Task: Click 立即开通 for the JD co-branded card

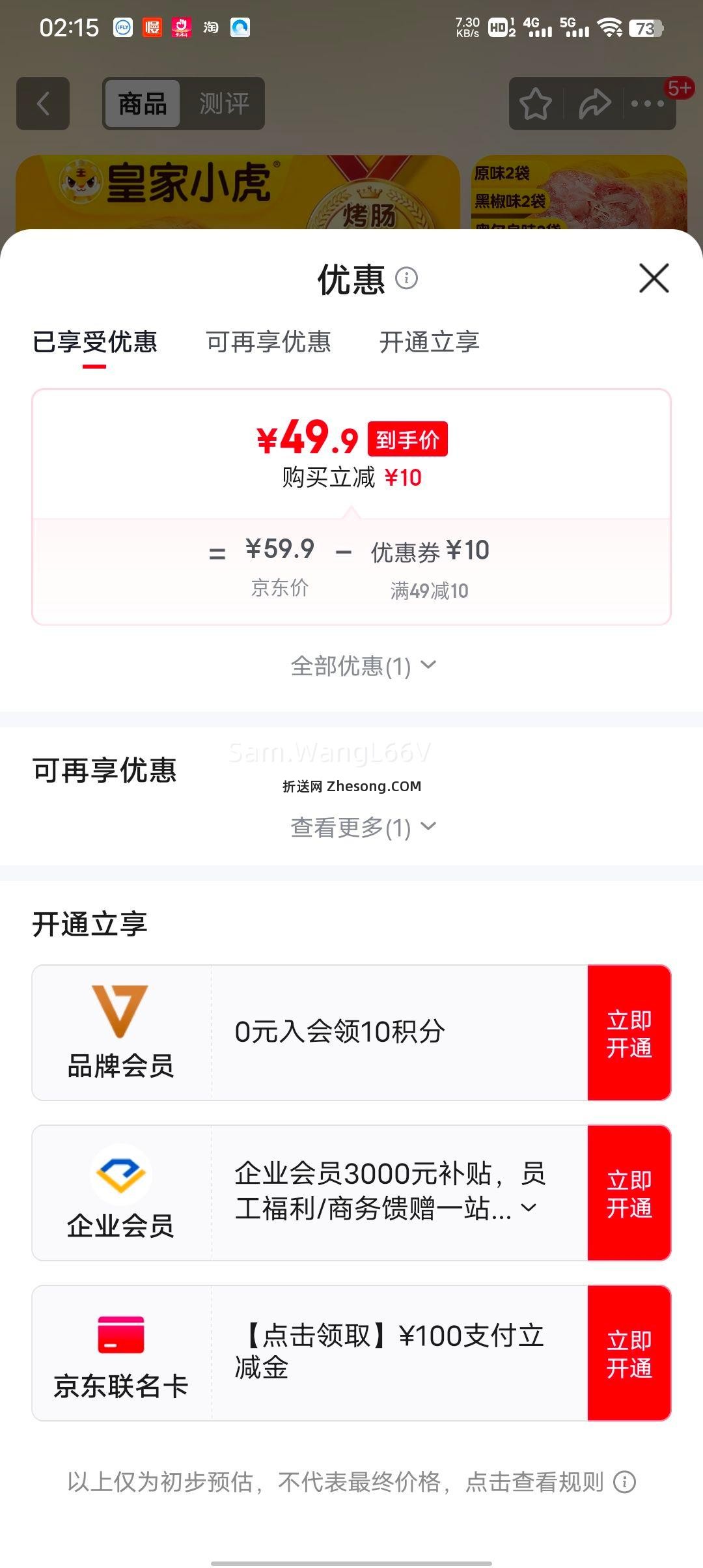Action: click(x=628, y=1354)
